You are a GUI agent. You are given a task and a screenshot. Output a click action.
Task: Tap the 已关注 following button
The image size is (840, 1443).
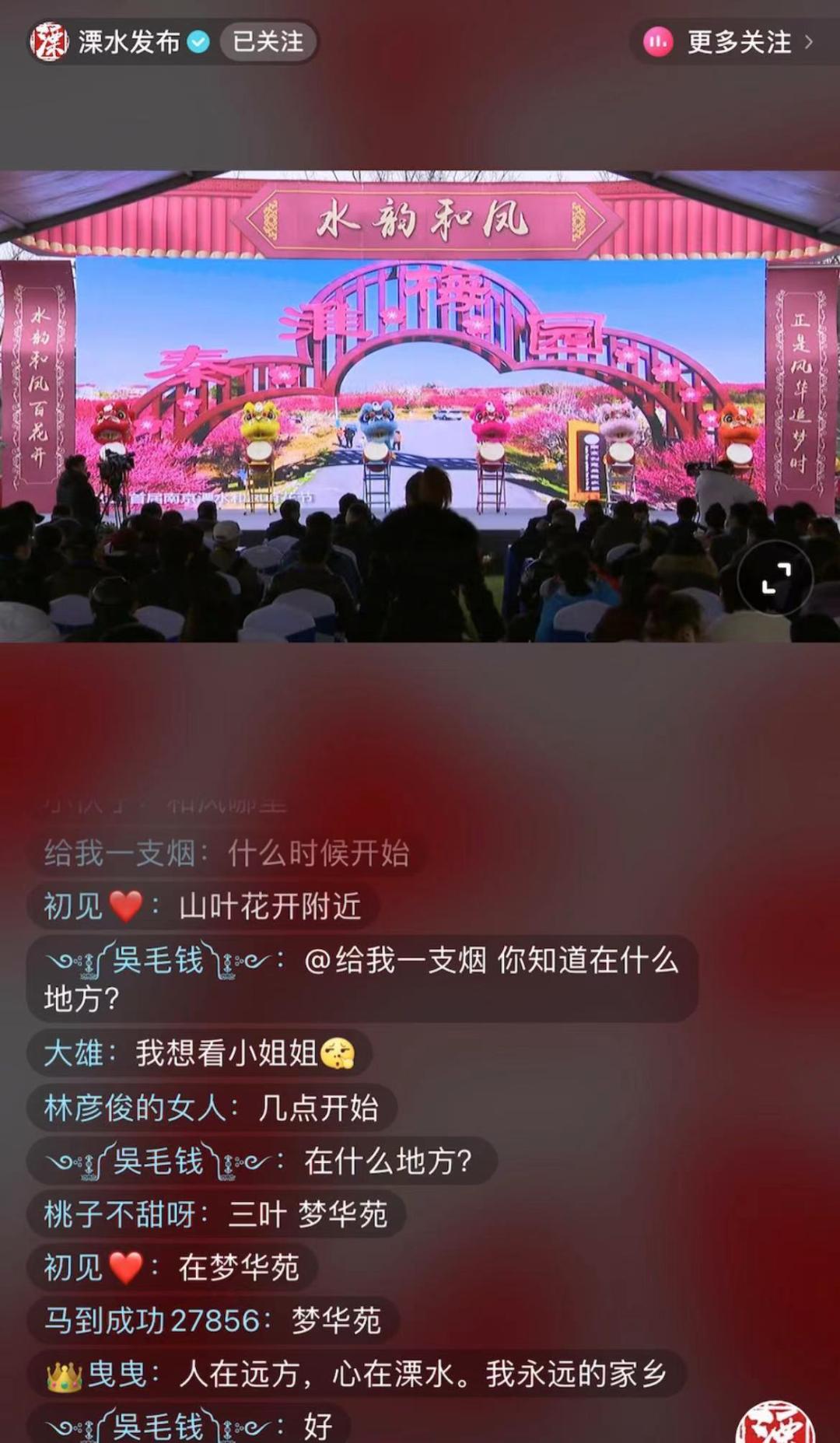tap(268, 41)
